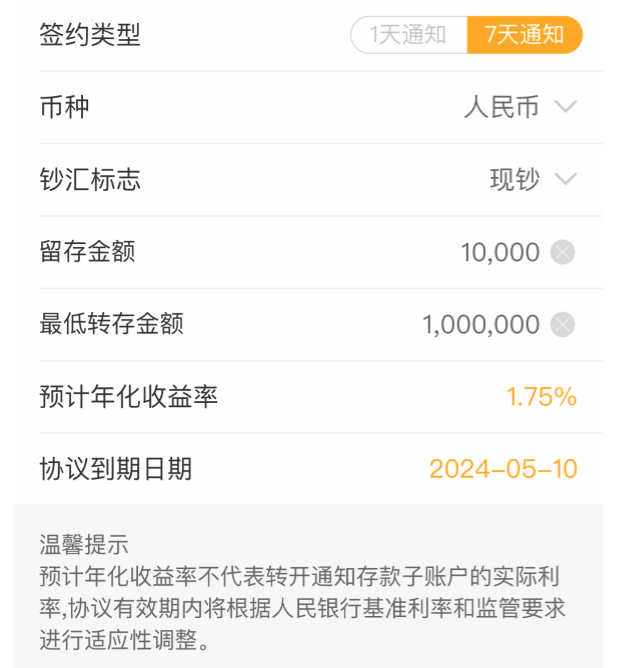Image resolution: width=626 pixels, height=668 pixels.
Task: Change the 协议到期日期 date
Action: click(x=503, y=469)
